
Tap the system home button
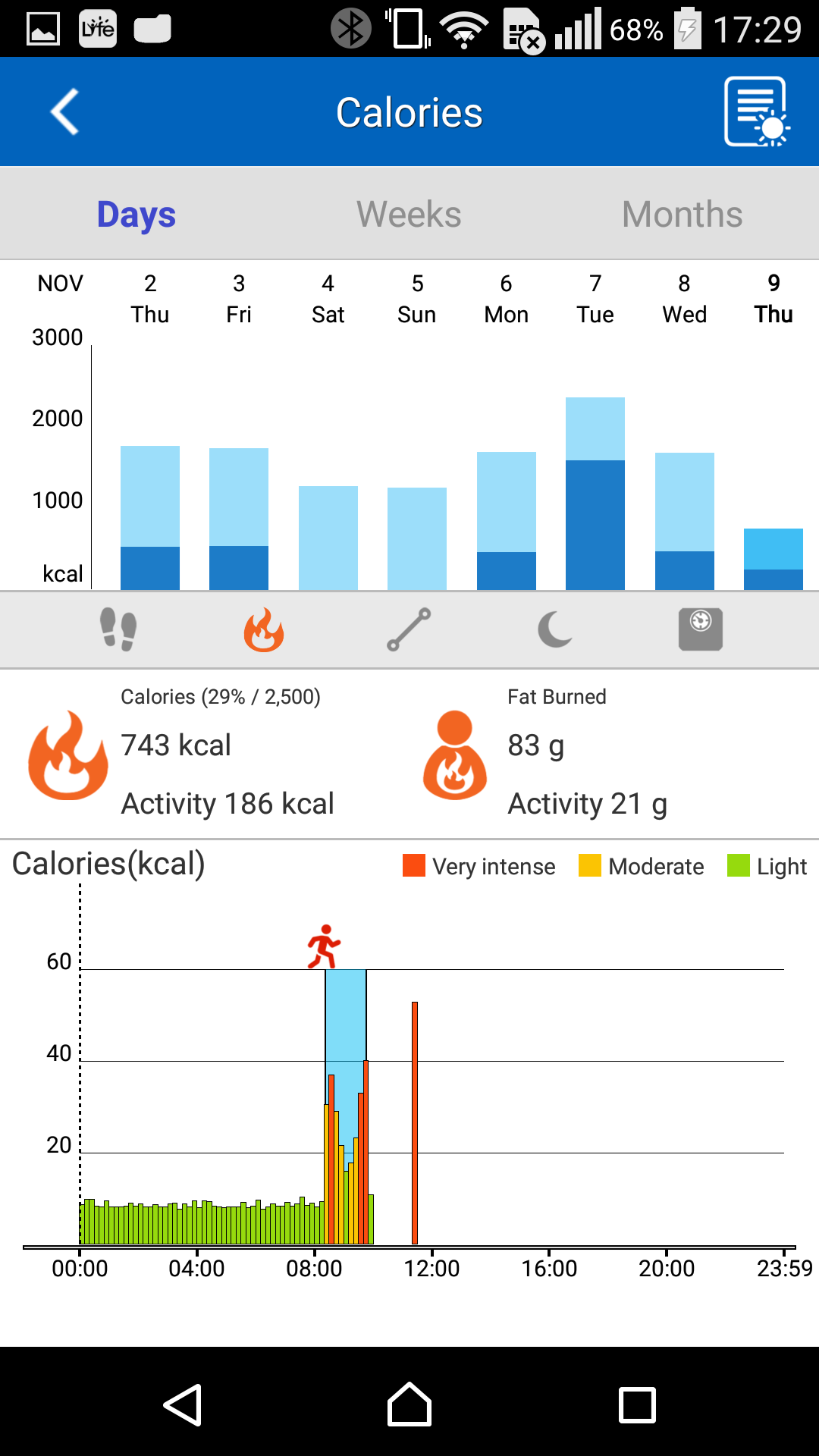409,1404
